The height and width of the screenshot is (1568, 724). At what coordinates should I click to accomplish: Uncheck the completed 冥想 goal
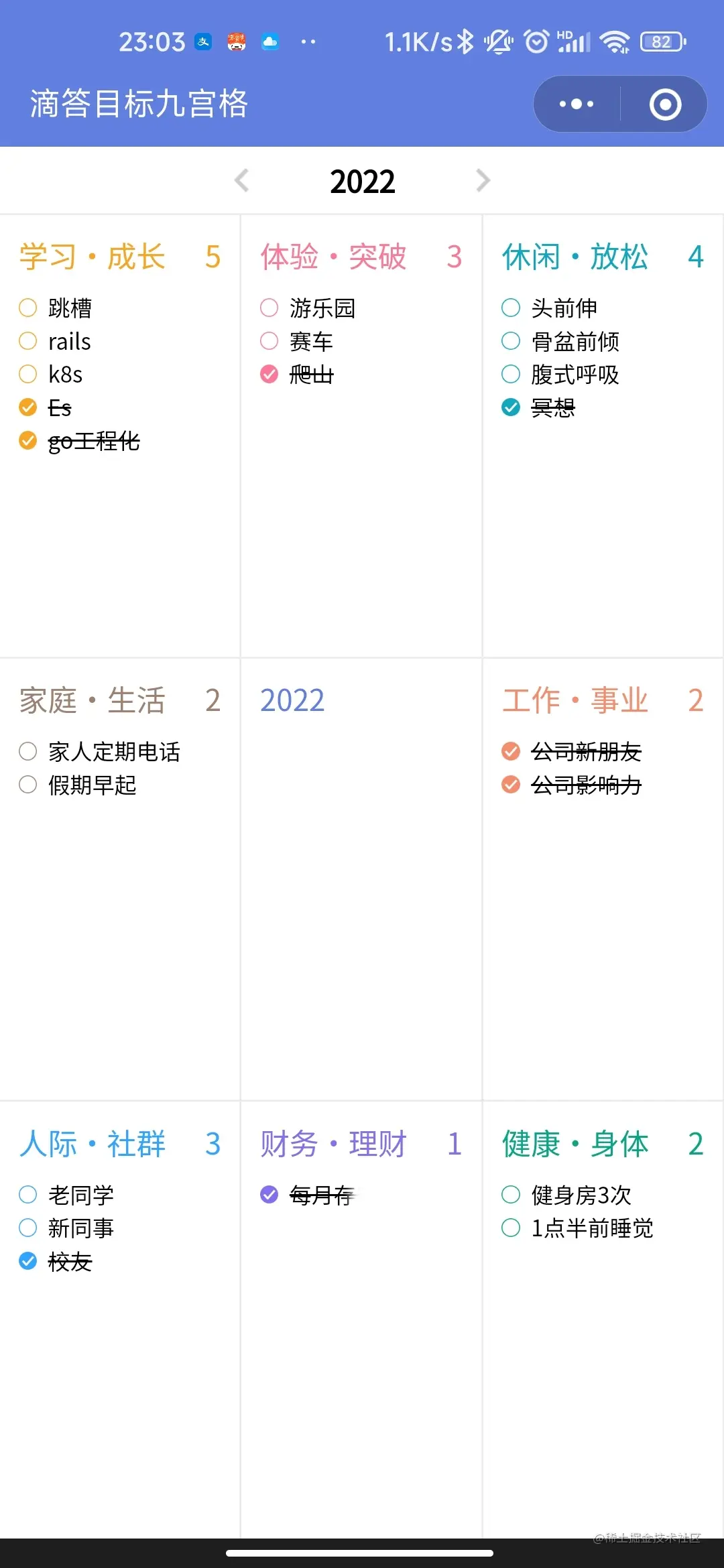pos(511,407)
